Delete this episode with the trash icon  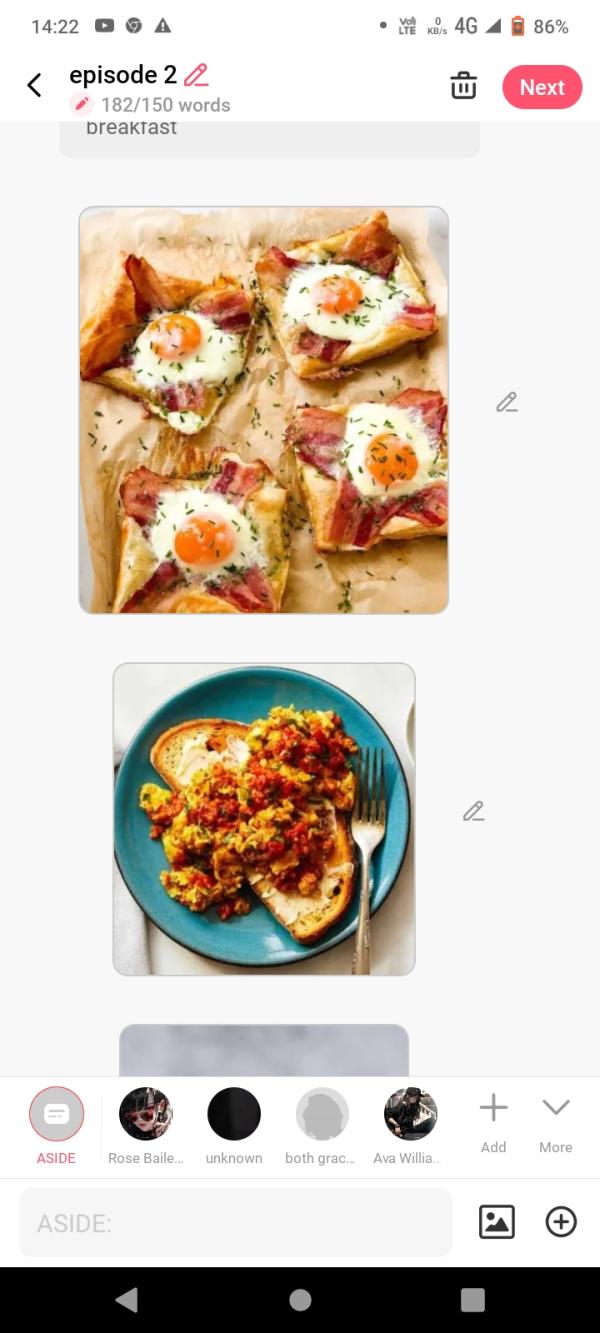pos(463,86)
